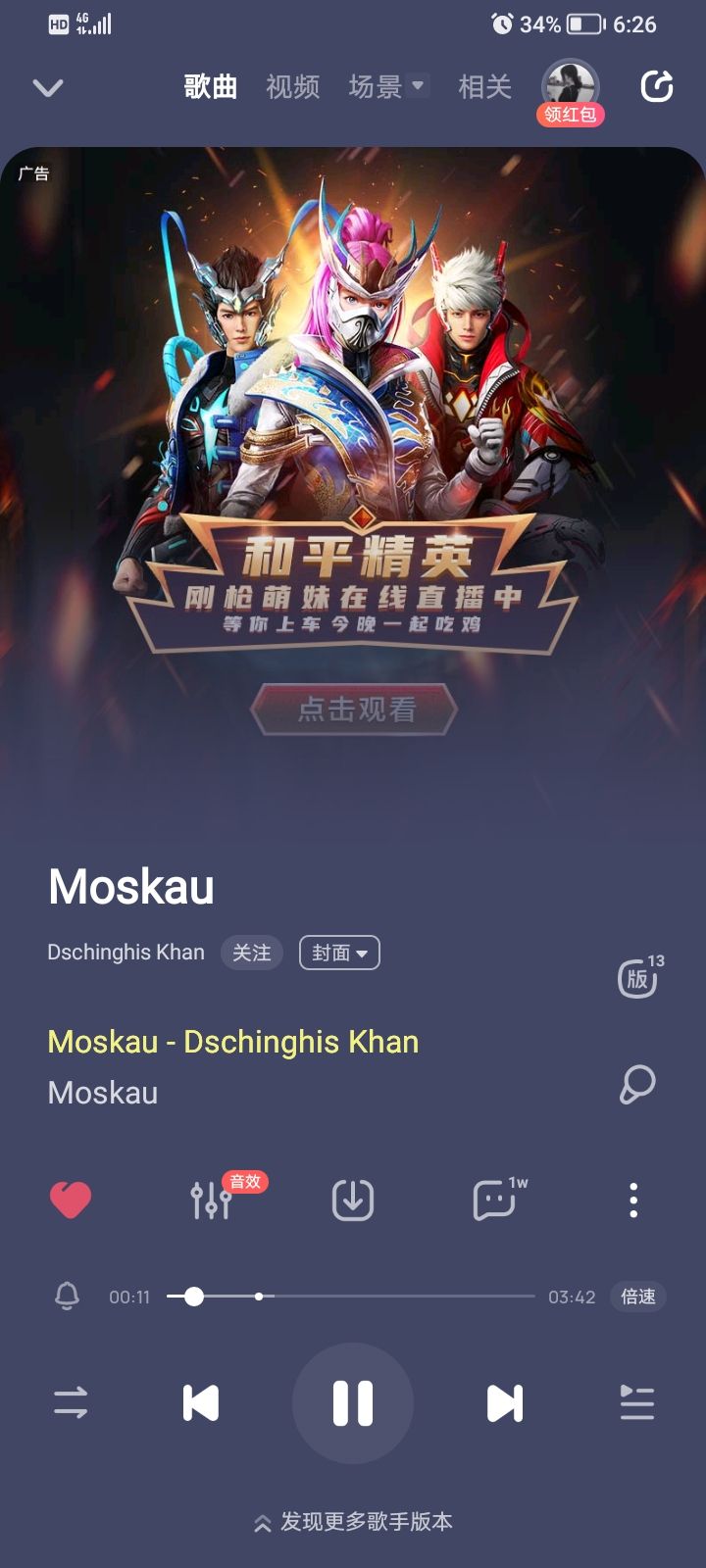Pause the current song
Screen dimensions: 706x1568
pos(353,1402)
